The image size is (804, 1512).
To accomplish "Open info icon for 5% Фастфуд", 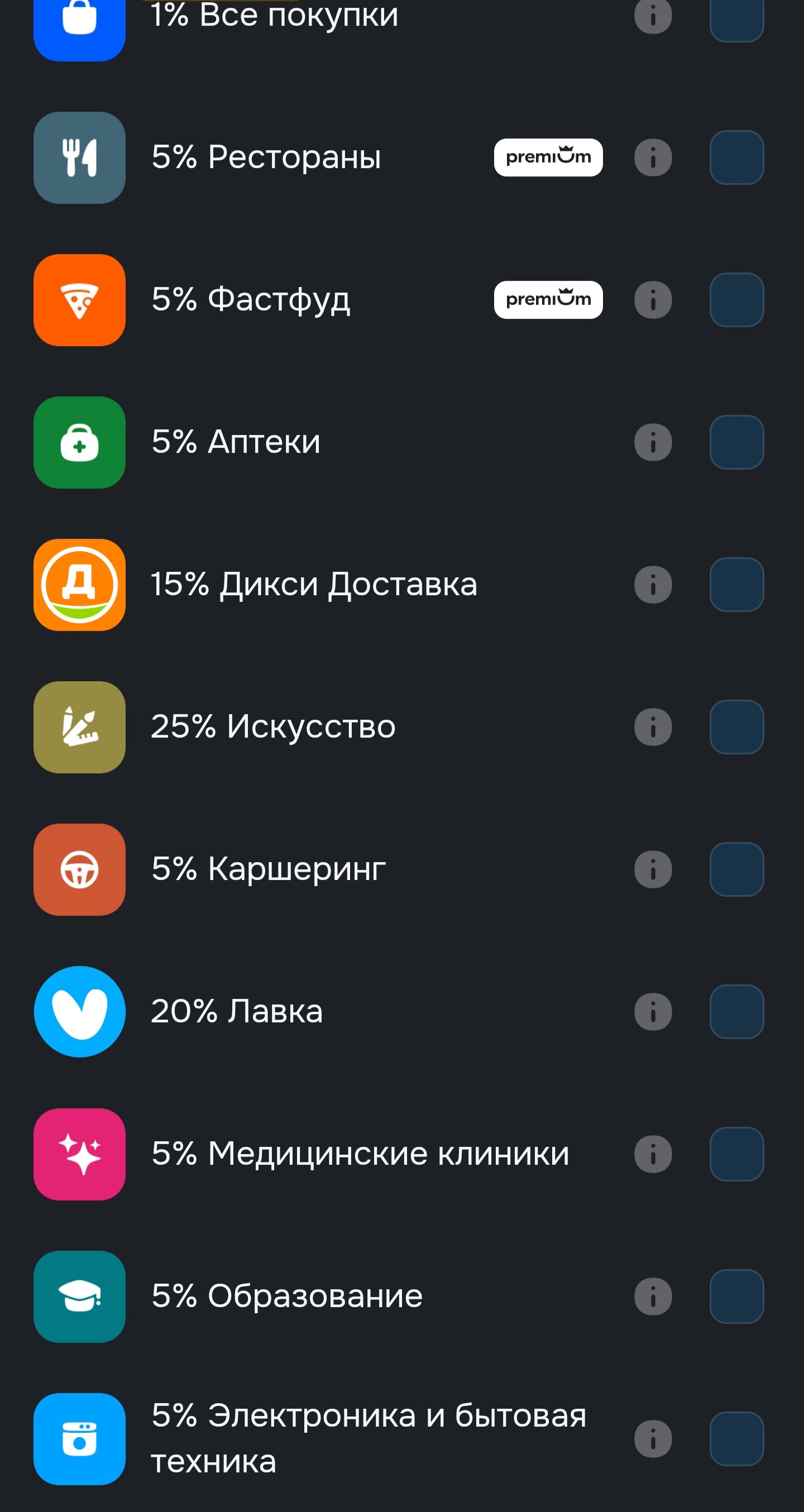I will (x=653, y=300).
